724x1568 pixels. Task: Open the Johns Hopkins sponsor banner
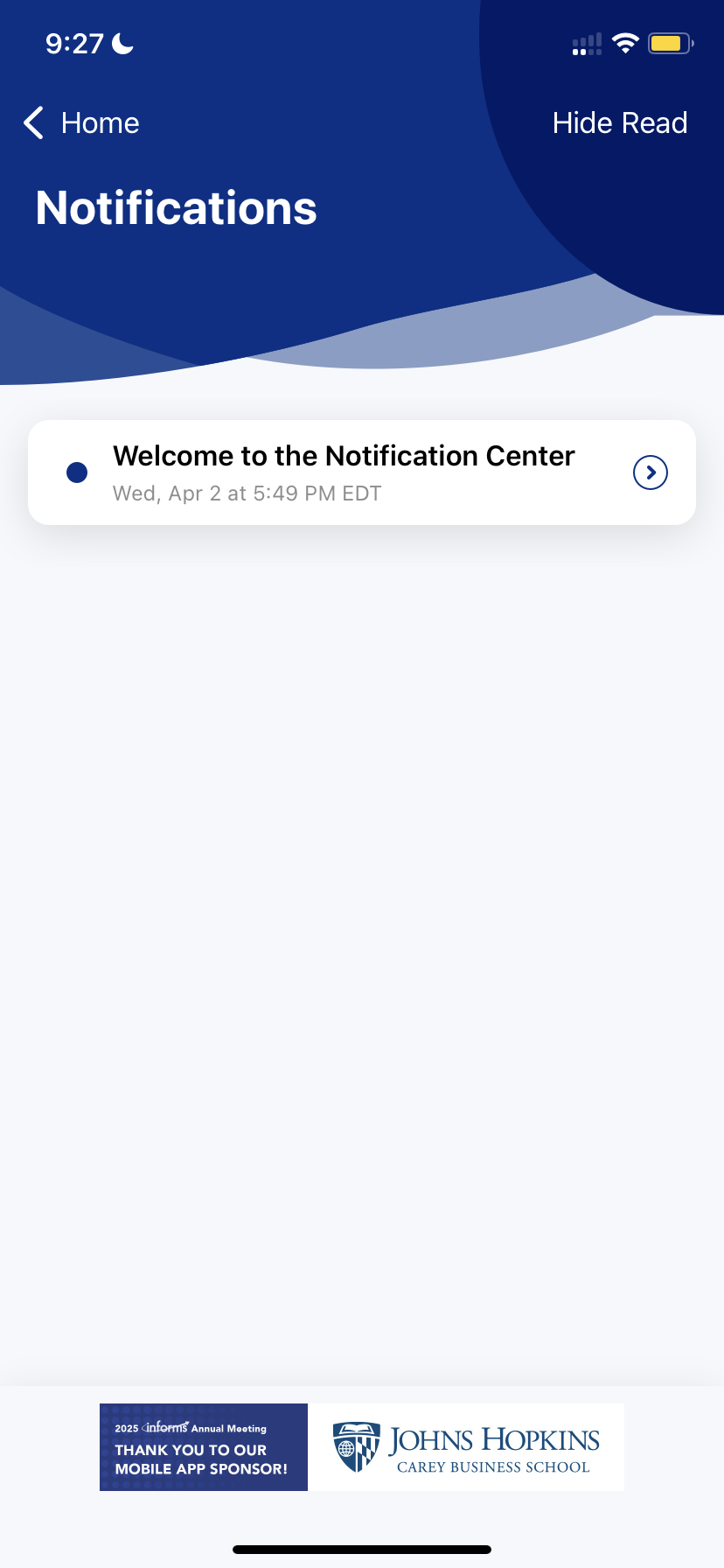click(362, 1447)
